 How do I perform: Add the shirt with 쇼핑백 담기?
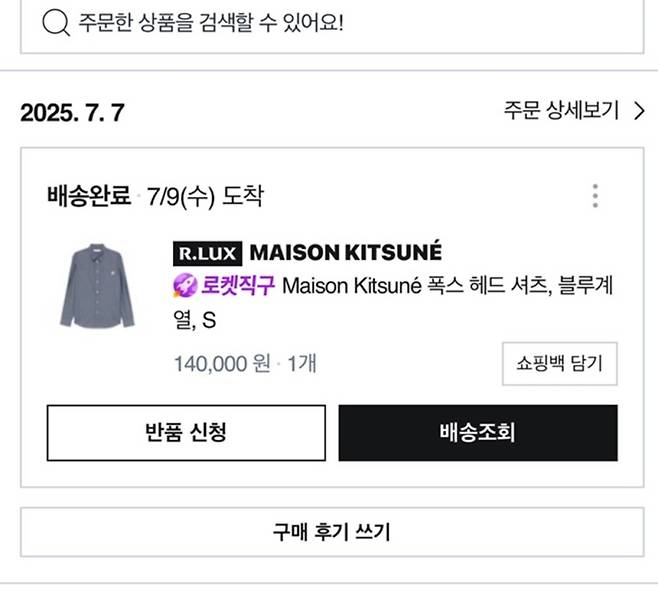click(559, 364)
